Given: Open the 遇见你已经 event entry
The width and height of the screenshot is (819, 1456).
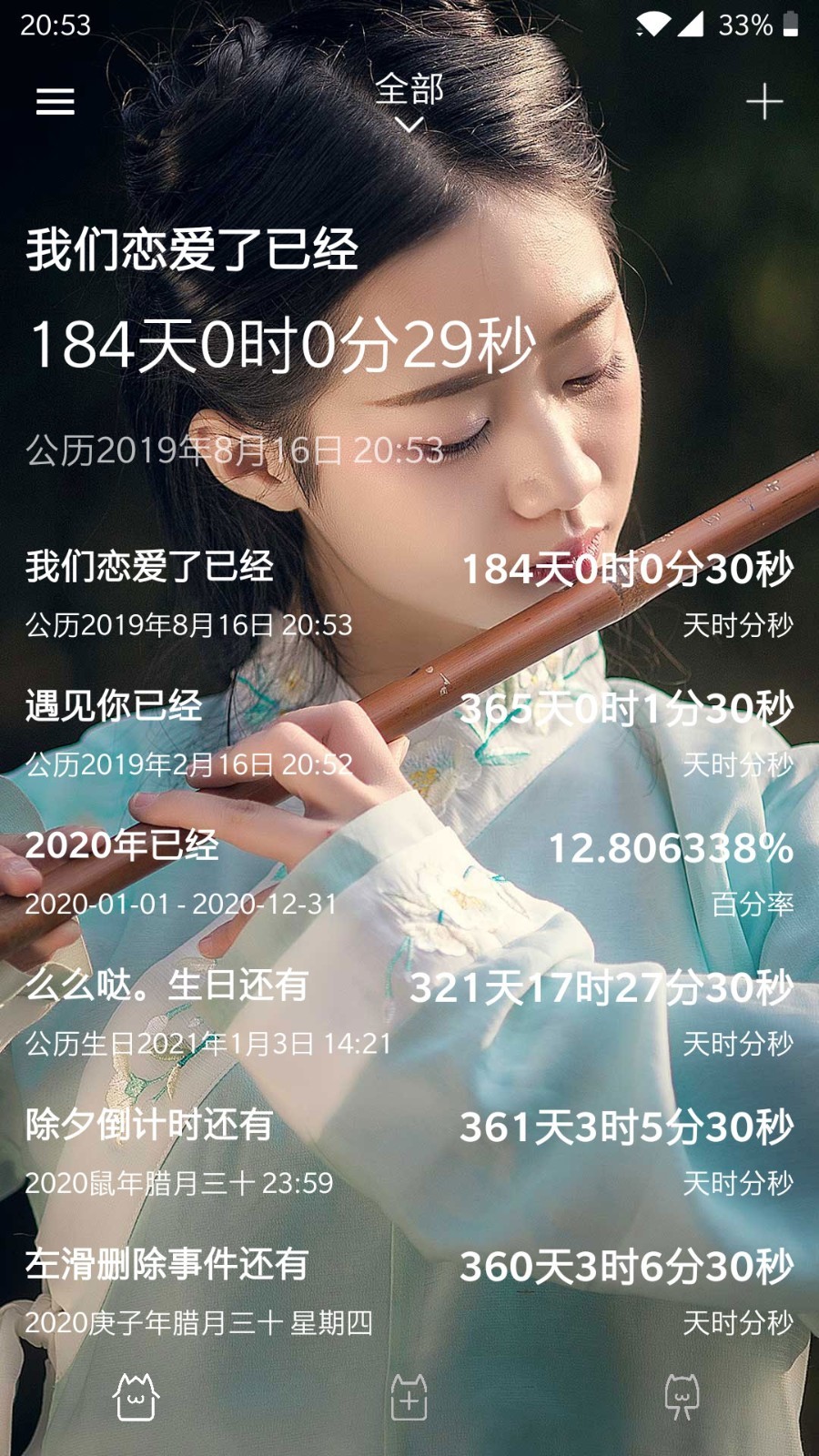Looking at the screenshot, I should coord(409,733).
